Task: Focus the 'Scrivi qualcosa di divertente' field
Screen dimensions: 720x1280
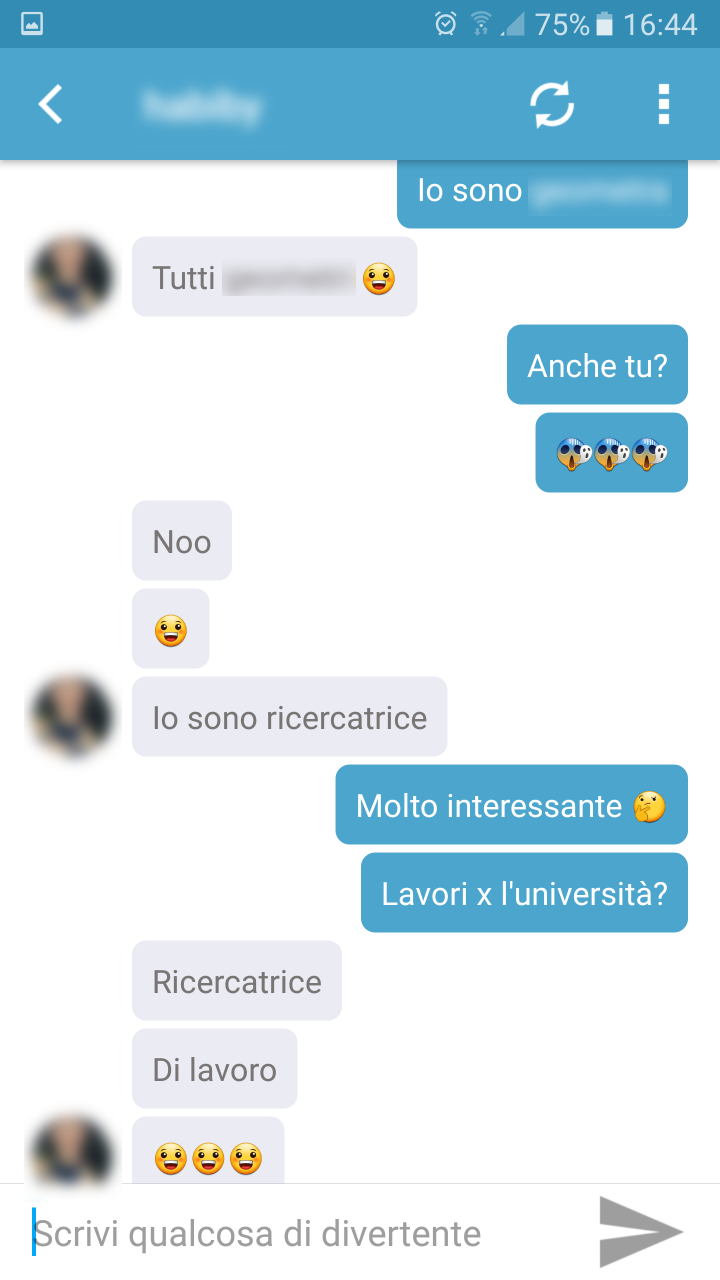Action: coord(300,1234)
